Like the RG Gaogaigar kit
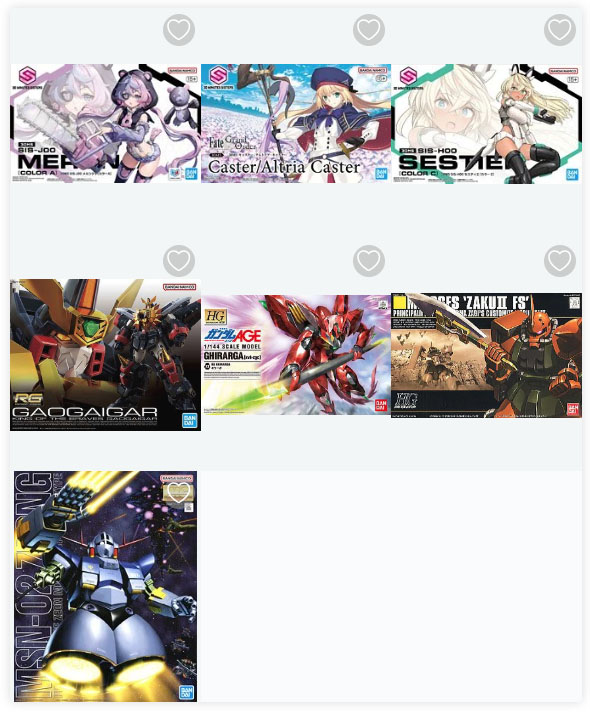The height and width of the screenshot is (714, 590). [x=179, y=261]
